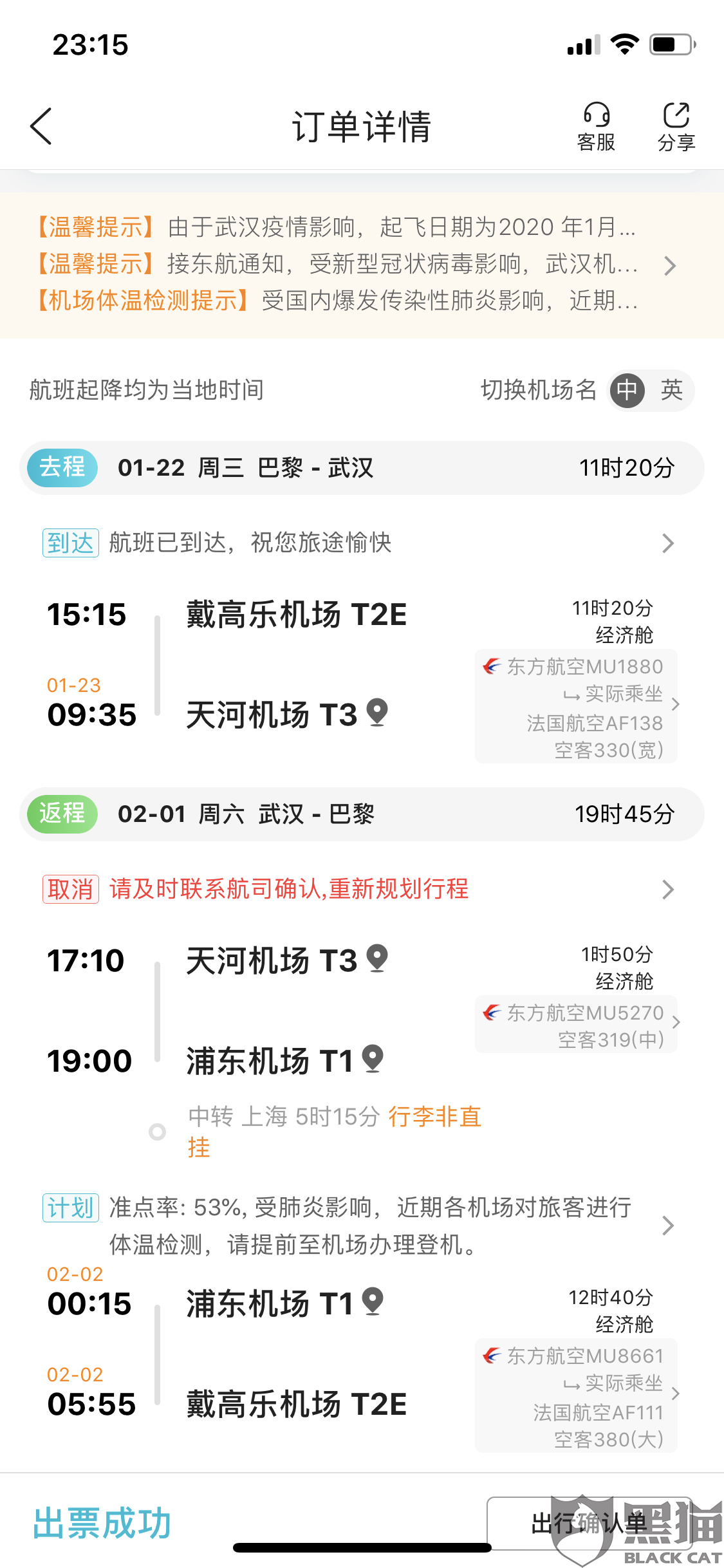The image size is (724, 1568).
Task: Share this order (分享)
Action: point(676,126)
